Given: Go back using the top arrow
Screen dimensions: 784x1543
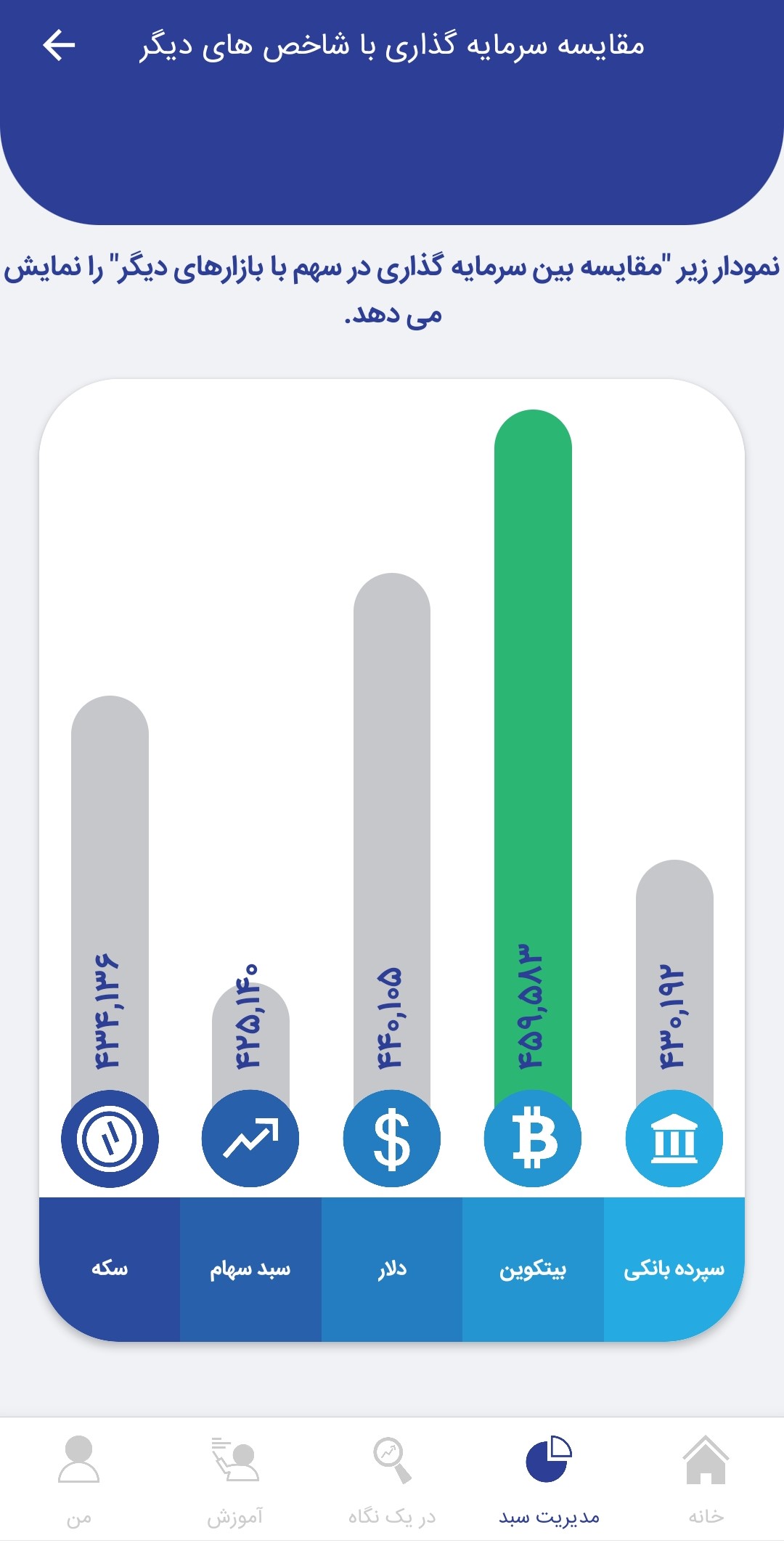Looking at the screenshot, I should click(x=59, y=45).
